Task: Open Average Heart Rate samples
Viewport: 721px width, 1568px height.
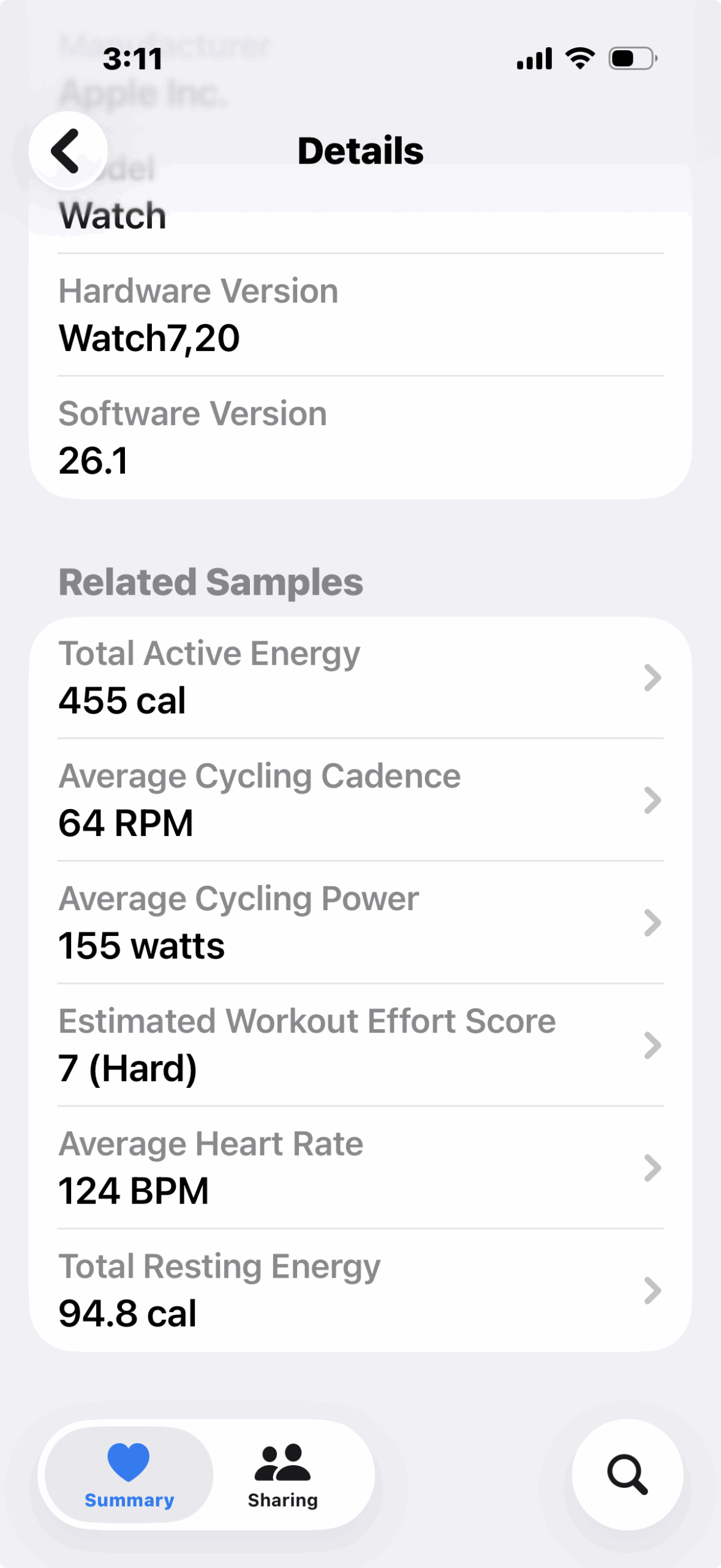Action: pos(360,1167)
